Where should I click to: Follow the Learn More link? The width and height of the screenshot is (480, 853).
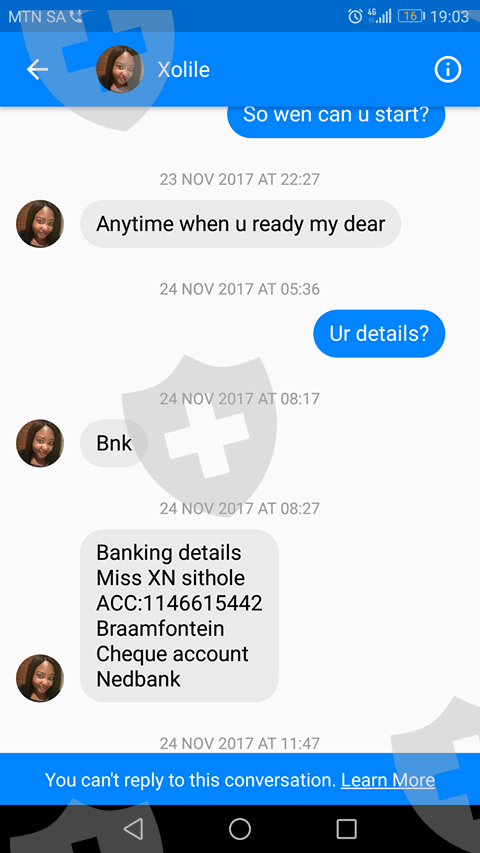388,780
